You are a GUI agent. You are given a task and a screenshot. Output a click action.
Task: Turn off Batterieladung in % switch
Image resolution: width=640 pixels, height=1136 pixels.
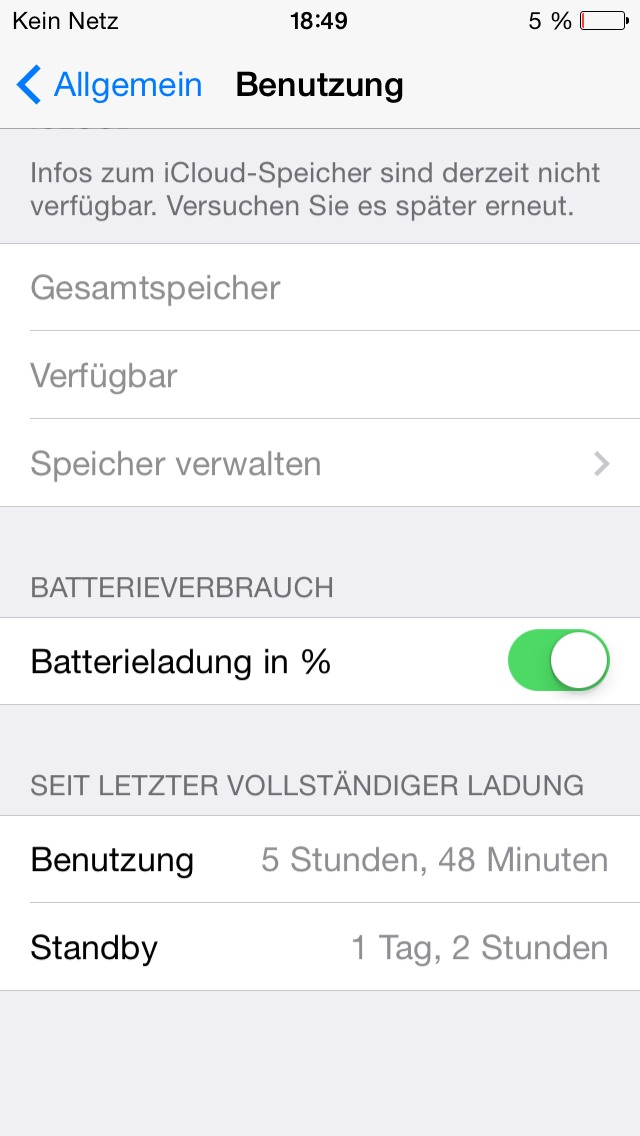pos(558,660)
